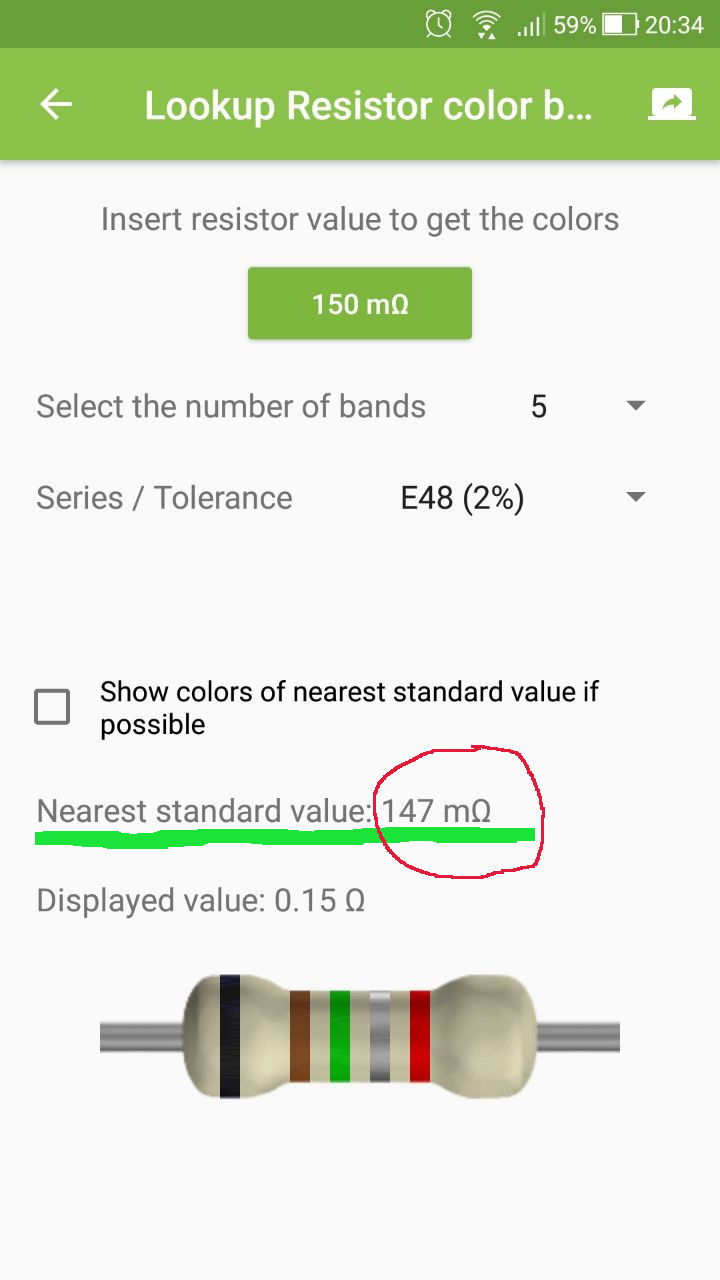Tap the 150 mΩ value button
The image size is (720, 1280).
click(360, 304)
